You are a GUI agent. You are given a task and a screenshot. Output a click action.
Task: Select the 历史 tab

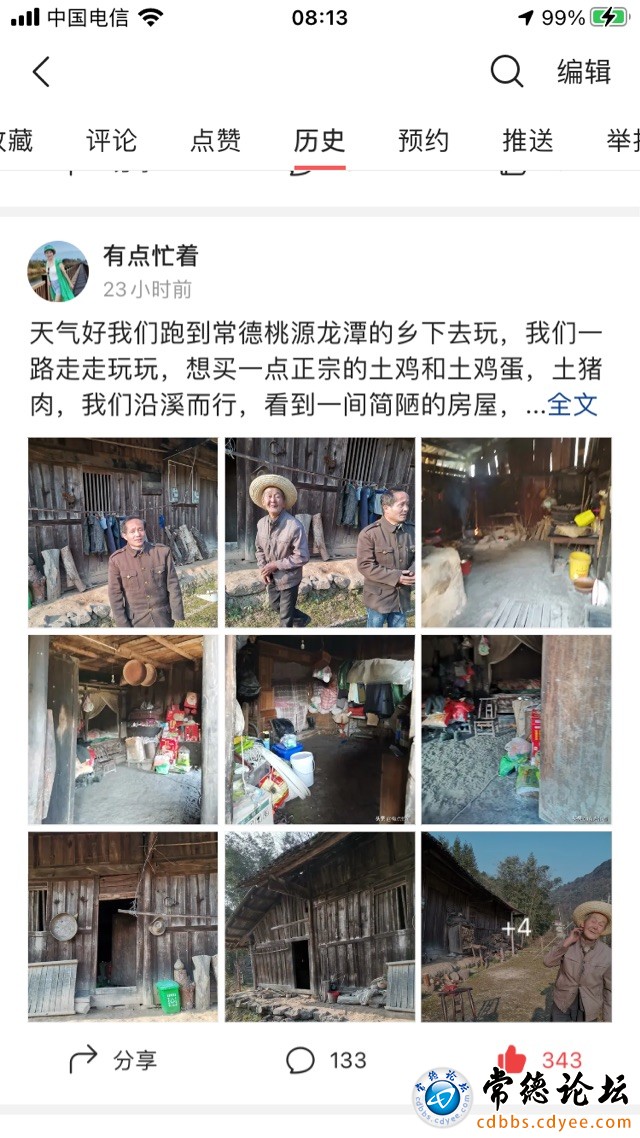[319, 140]
